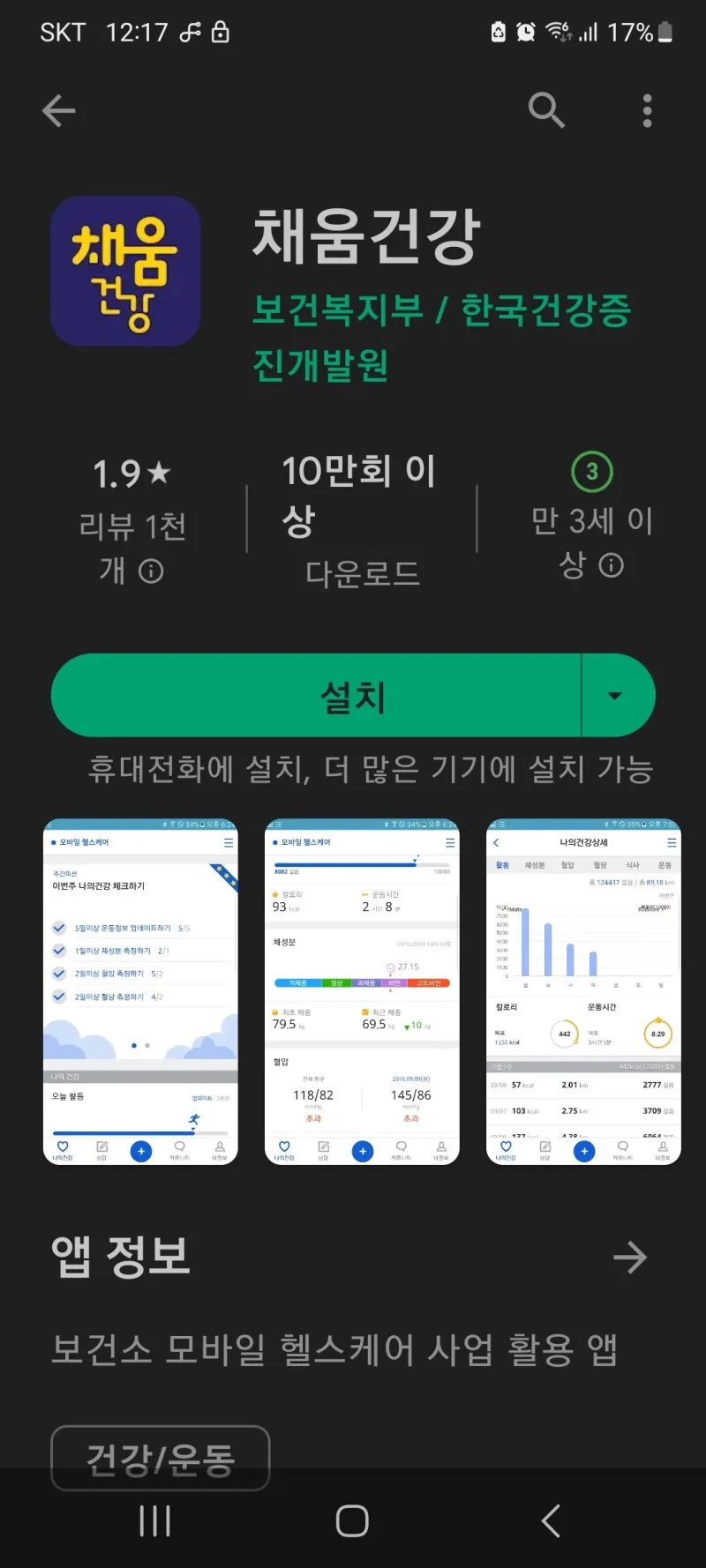Open recent apps from navigation bar

(x=154, y=1520)
